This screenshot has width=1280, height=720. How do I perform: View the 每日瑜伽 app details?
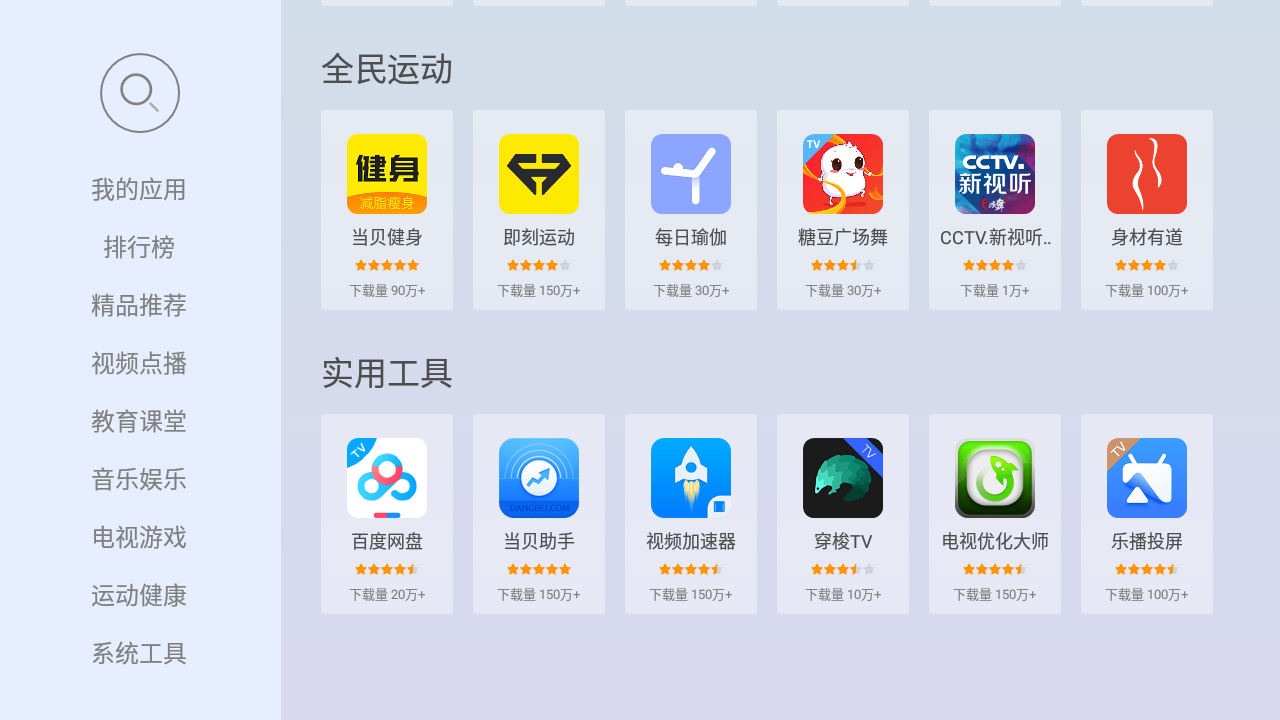[x=691, y=210]
